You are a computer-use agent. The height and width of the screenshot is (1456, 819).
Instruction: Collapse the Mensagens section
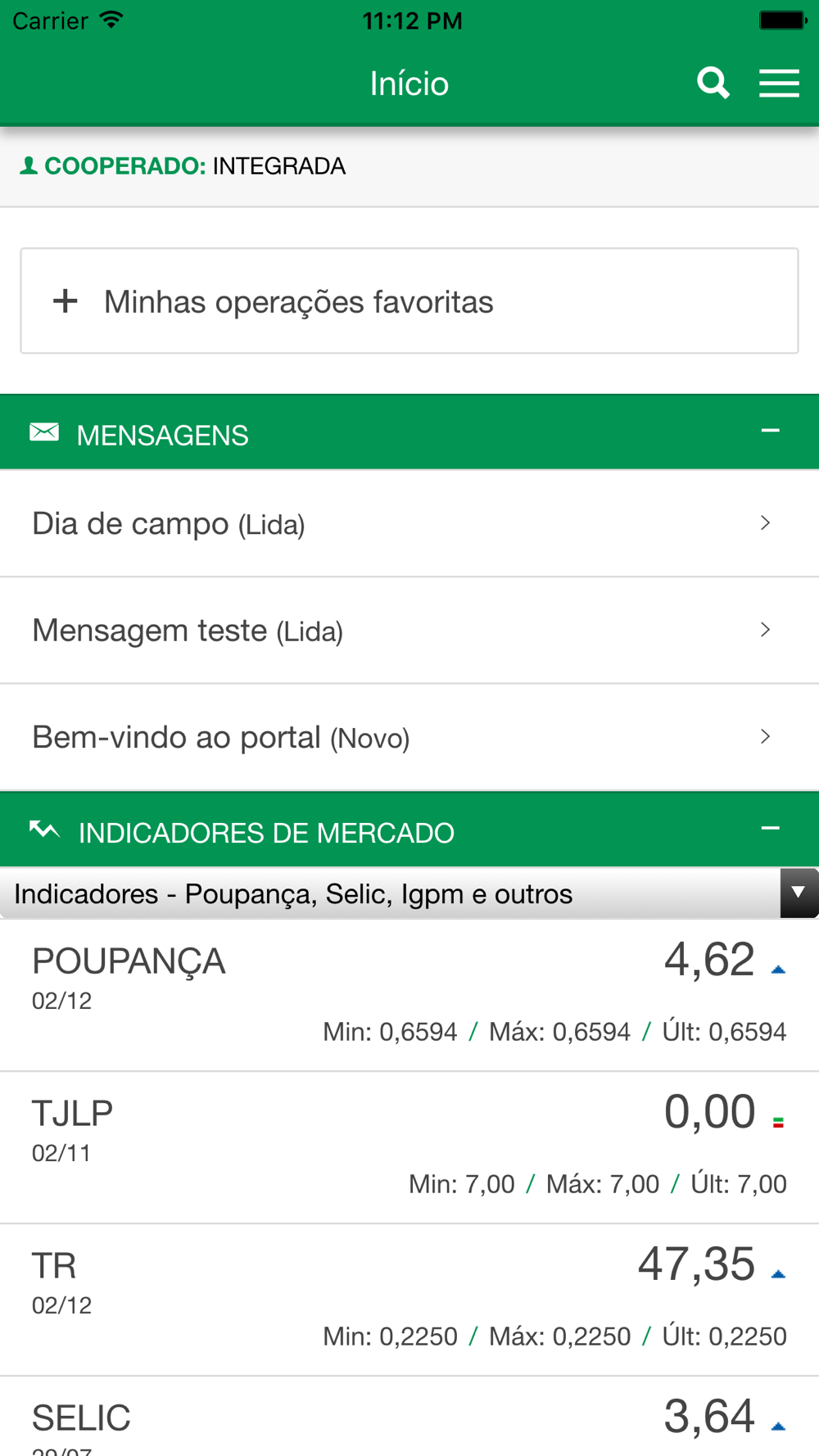770,432
